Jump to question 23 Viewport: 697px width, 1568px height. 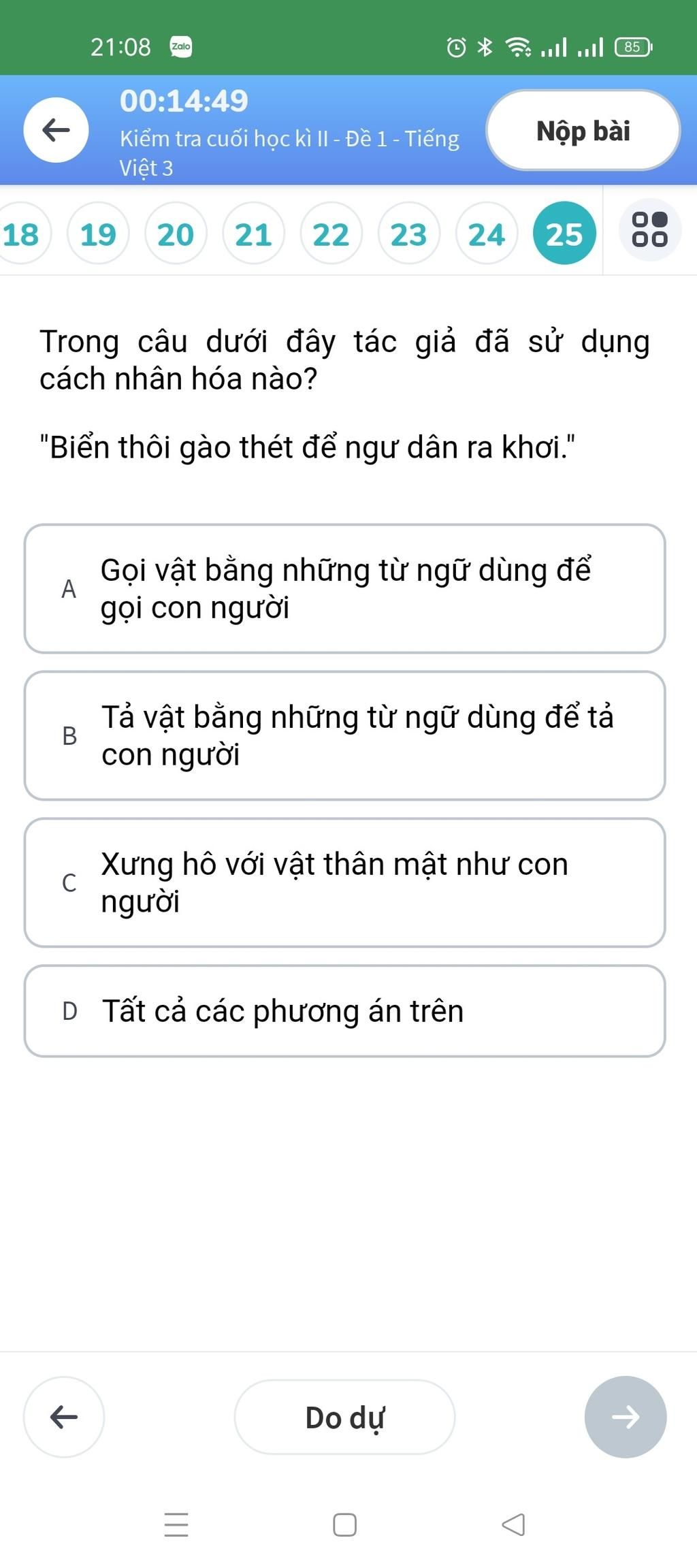pos(408,234)
